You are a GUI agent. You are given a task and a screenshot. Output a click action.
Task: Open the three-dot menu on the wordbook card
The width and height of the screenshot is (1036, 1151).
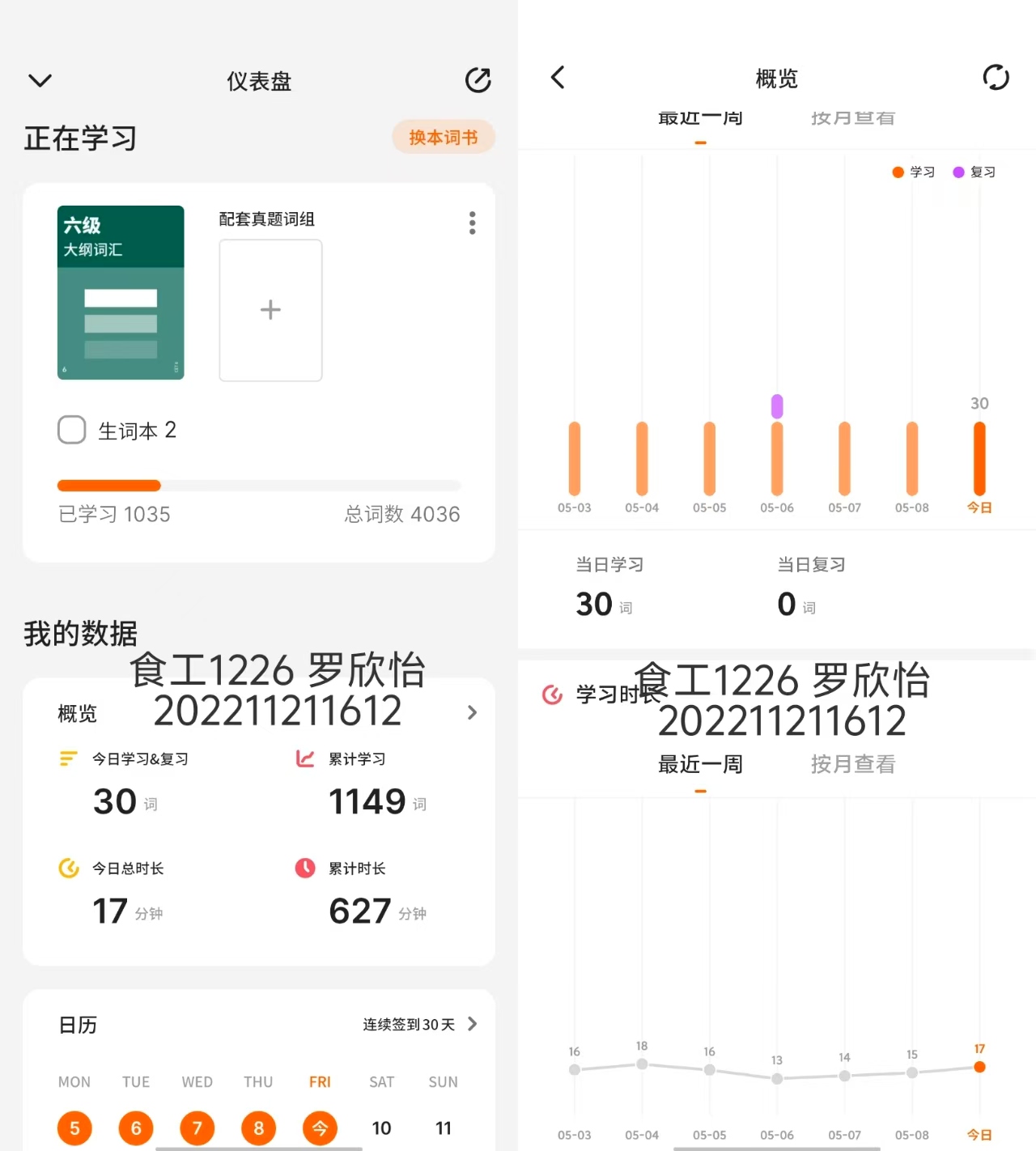click(472, 223)
